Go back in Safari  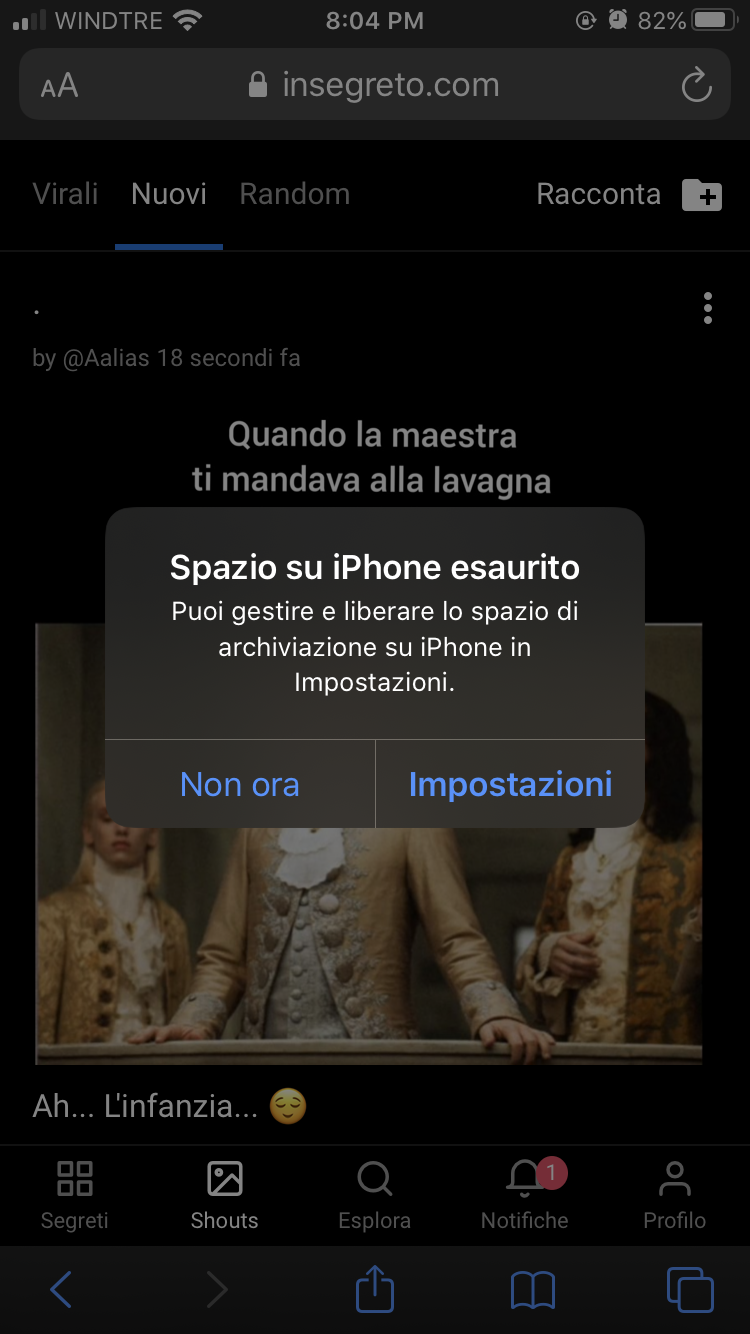tap(61, 1290)
